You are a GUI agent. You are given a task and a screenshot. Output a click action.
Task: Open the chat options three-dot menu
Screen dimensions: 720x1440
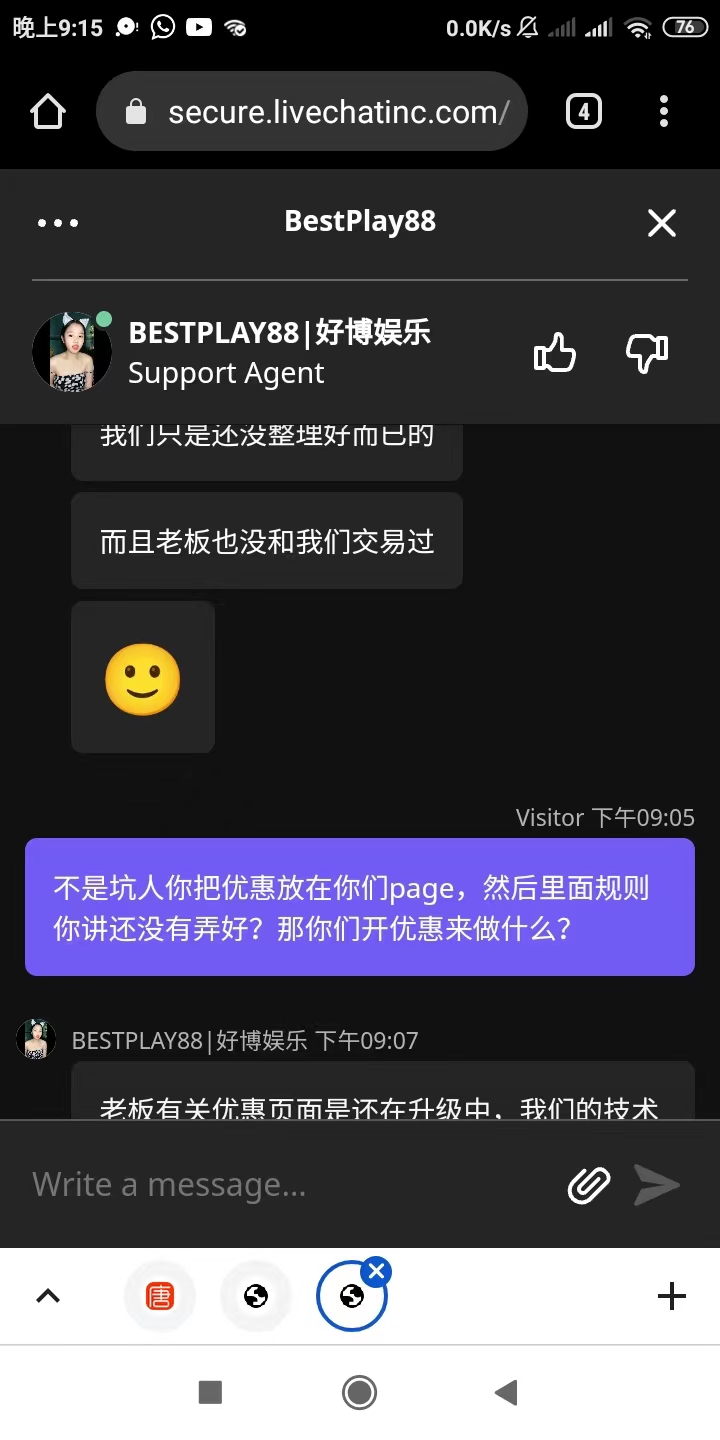point(58,223)
